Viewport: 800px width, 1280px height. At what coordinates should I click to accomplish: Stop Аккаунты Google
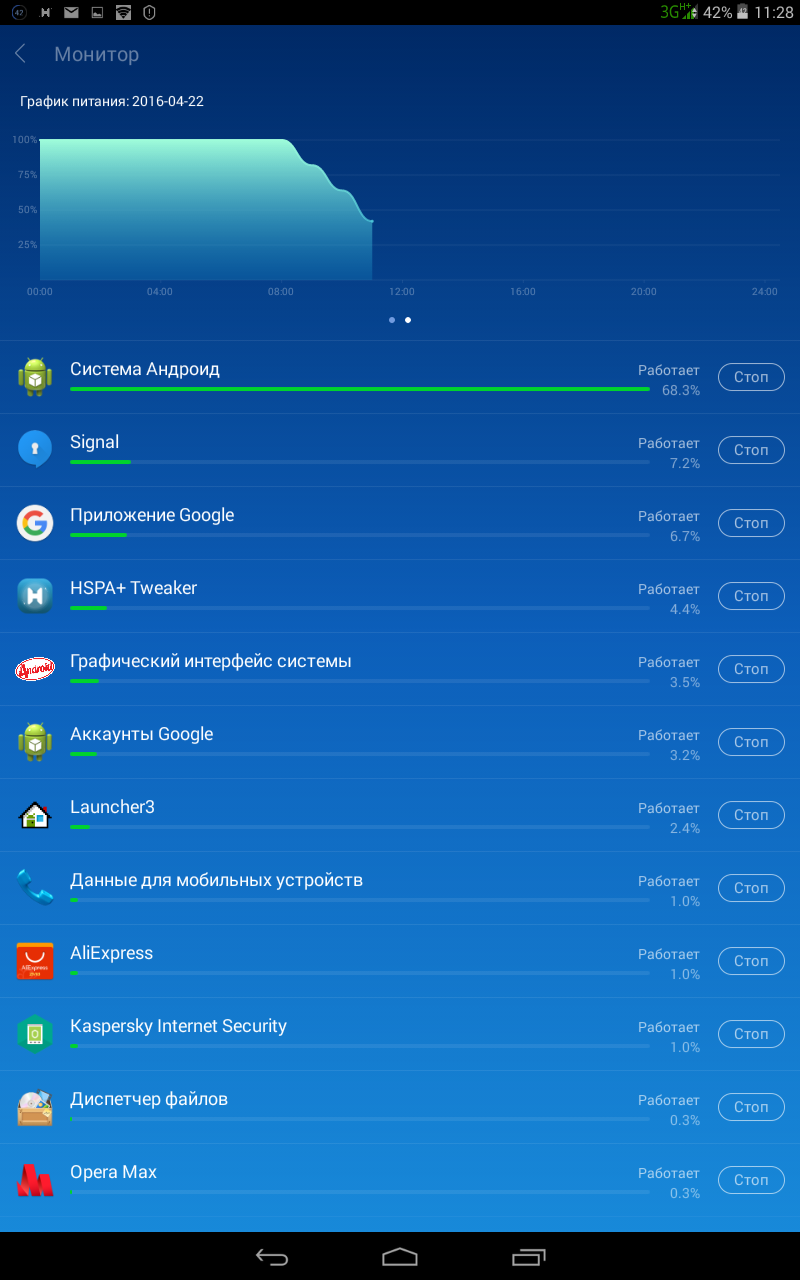(751, 742)
